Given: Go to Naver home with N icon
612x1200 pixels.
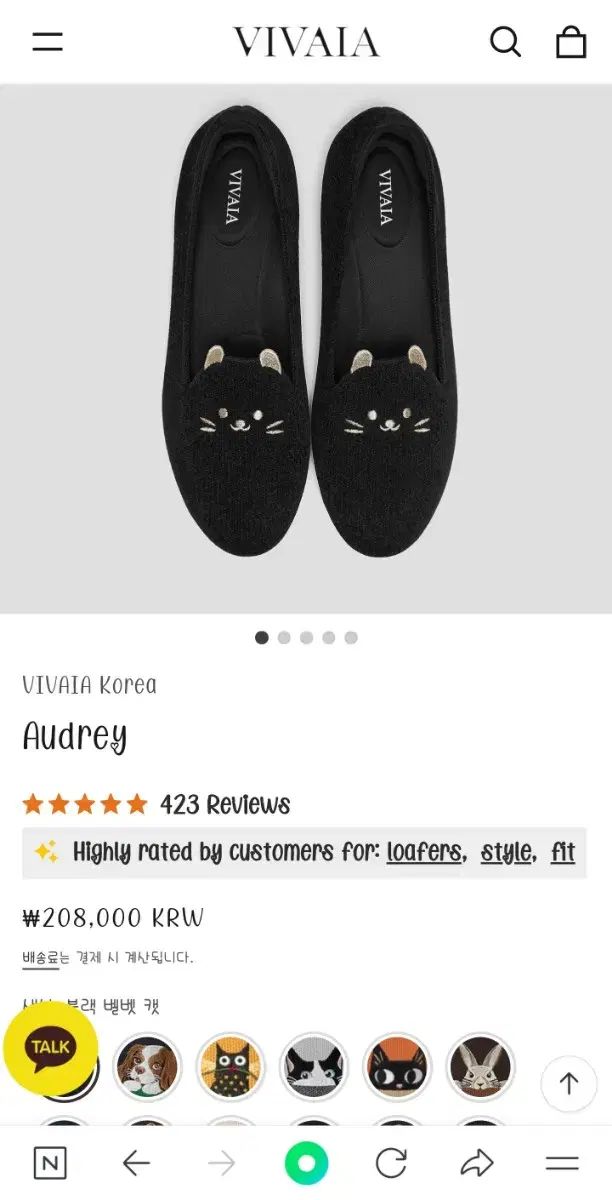Looking at the screenshot, I should (x=50, y=1163).
